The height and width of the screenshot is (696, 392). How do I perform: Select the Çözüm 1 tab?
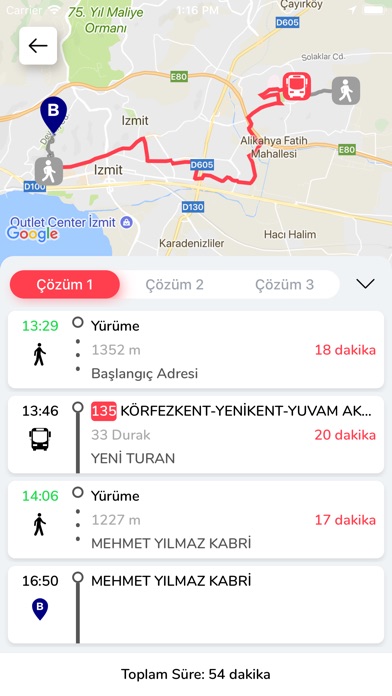point(65,285)
